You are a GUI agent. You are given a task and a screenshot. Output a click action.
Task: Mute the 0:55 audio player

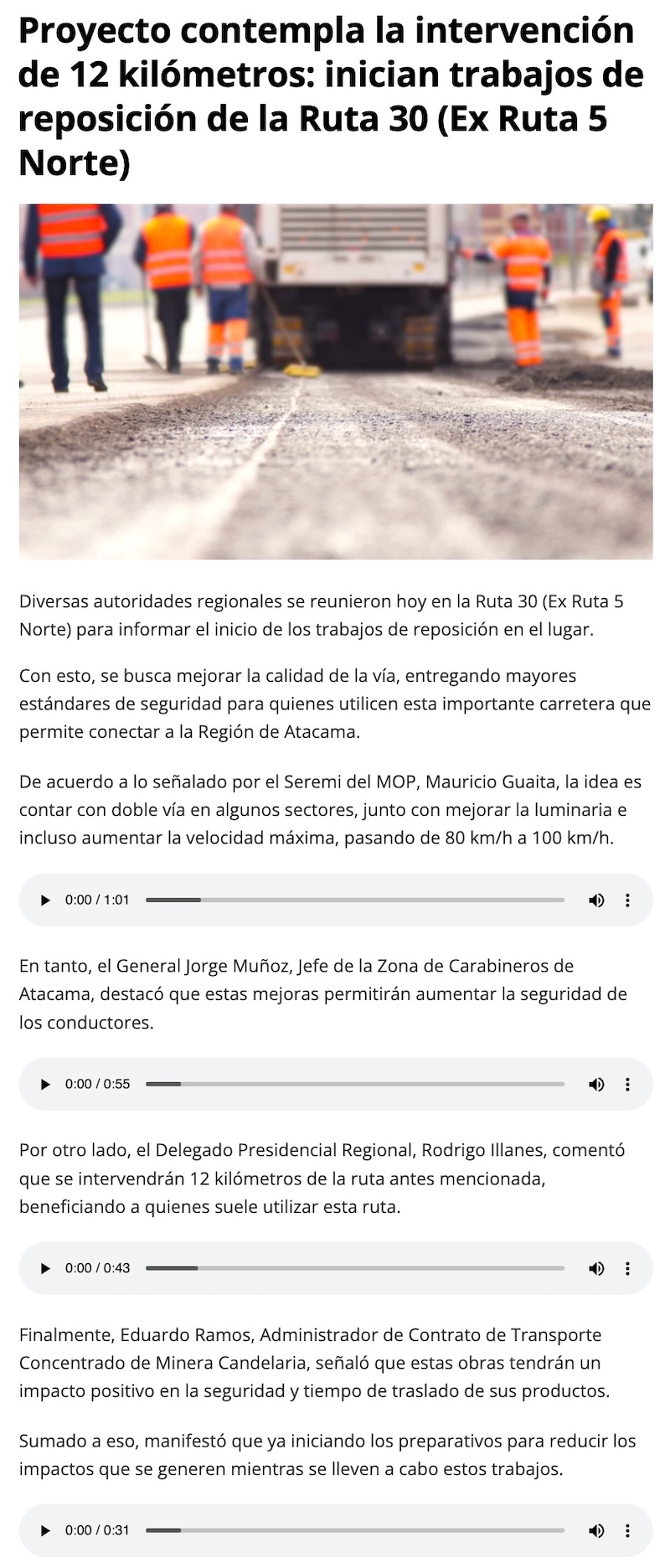(596, 1085)
